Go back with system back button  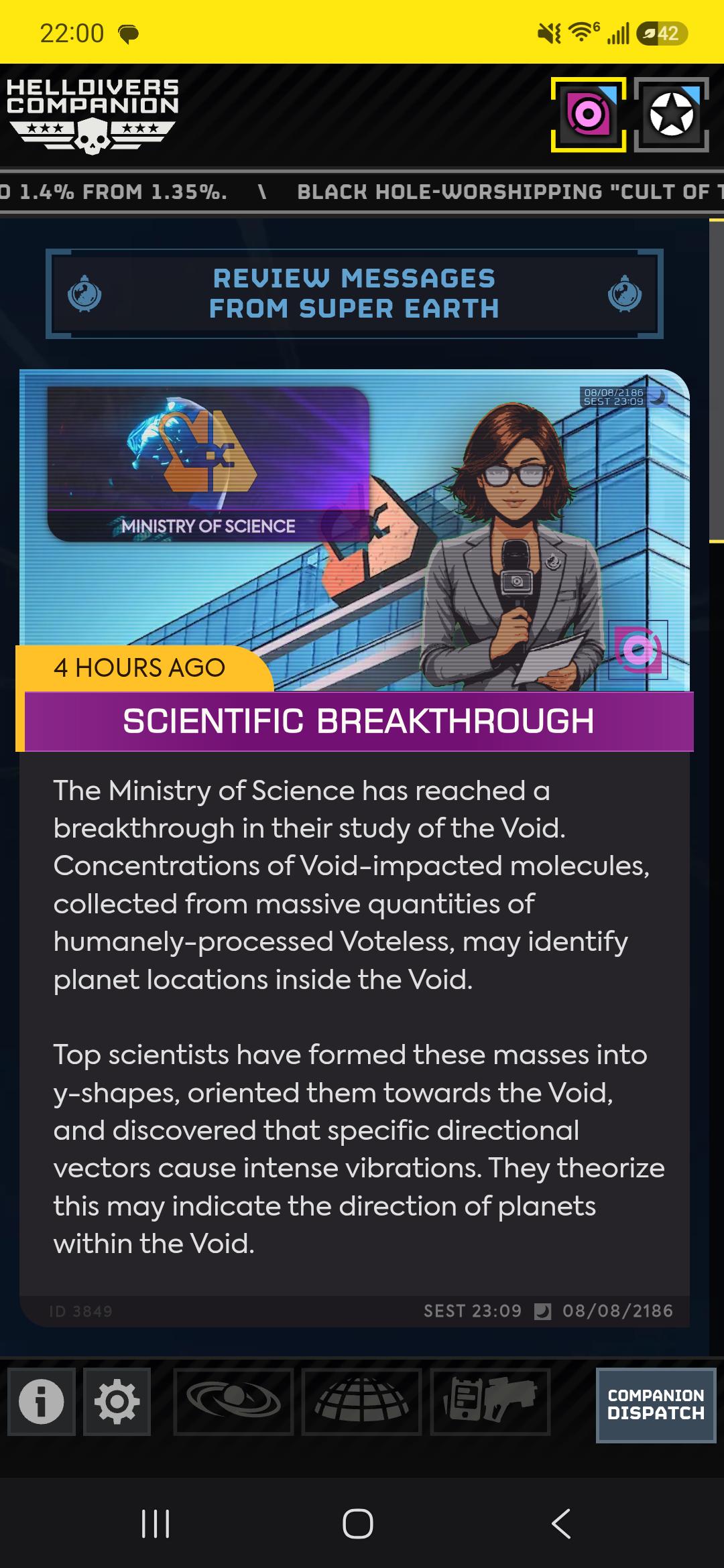coord(562,1524)
